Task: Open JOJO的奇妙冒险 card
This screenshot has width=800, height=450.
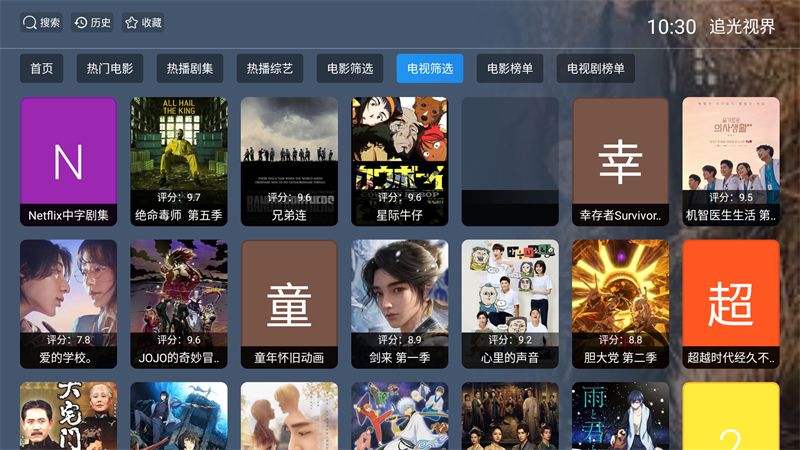Action: click(x=179, y=303)
